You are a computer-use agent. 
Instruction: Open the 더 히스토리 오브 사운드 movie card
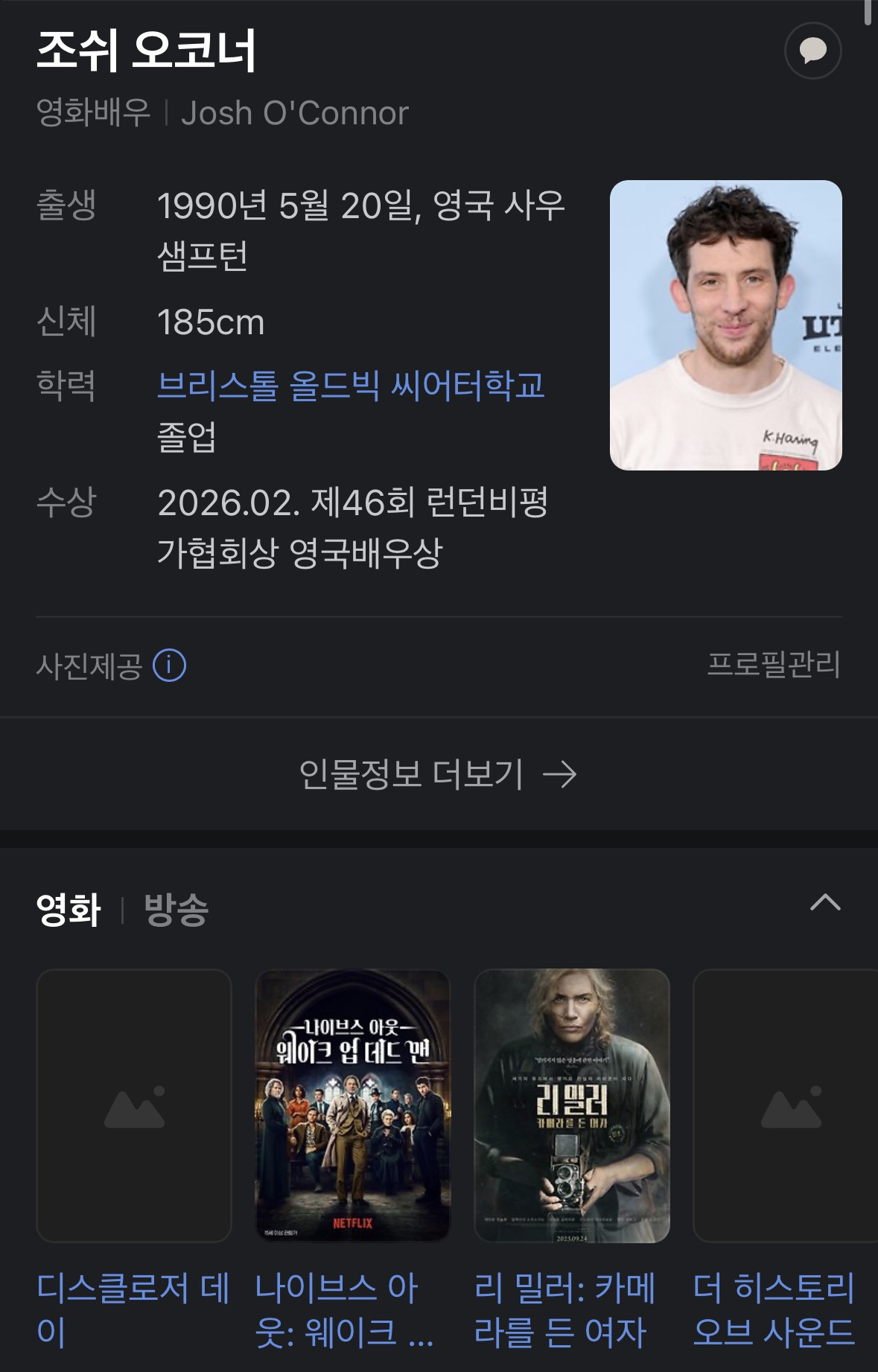pyautogui.click(x=786, y=1105)
